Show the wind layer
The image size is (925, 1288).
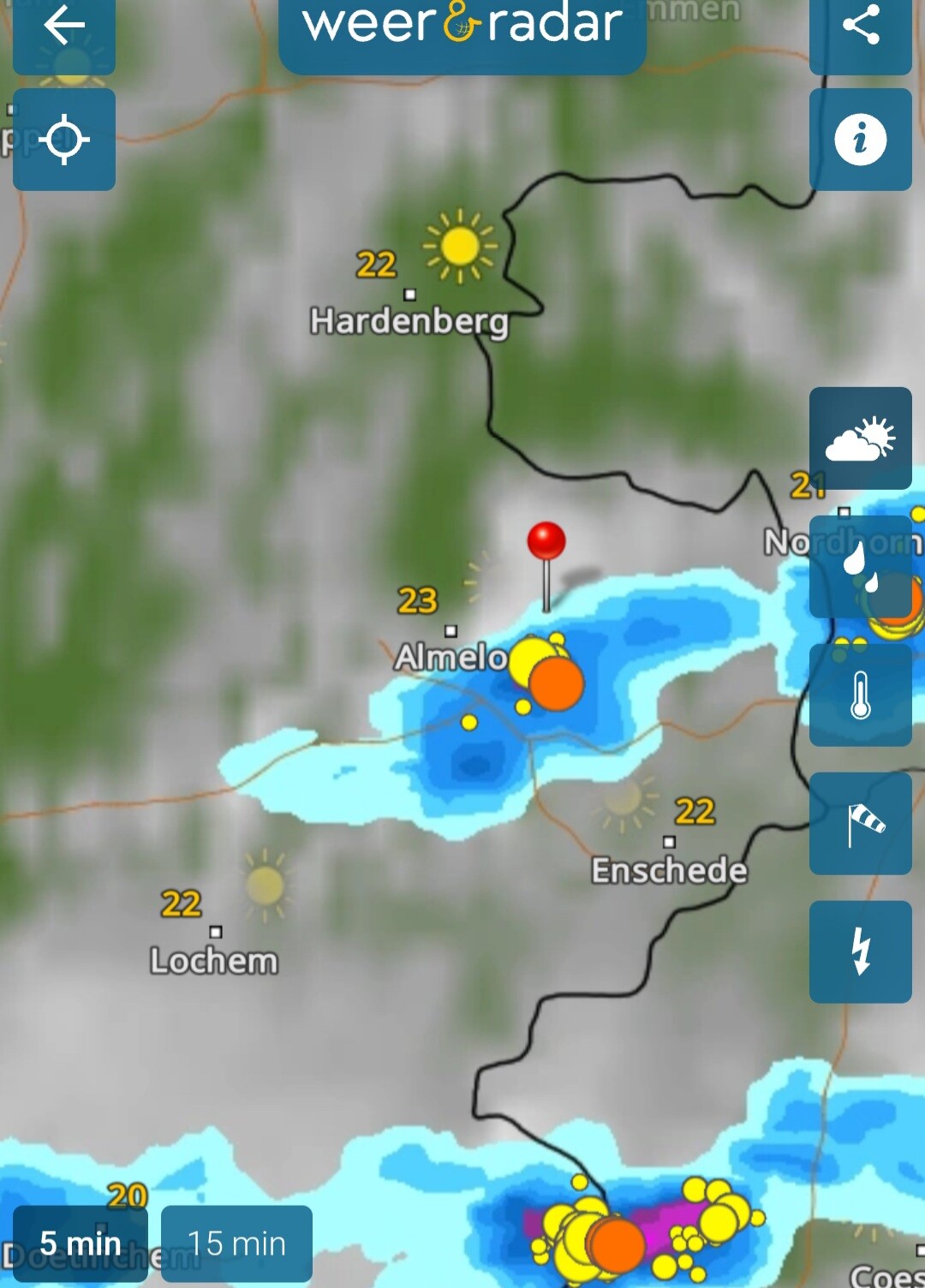pyautogui.click(x=861, y=824)
